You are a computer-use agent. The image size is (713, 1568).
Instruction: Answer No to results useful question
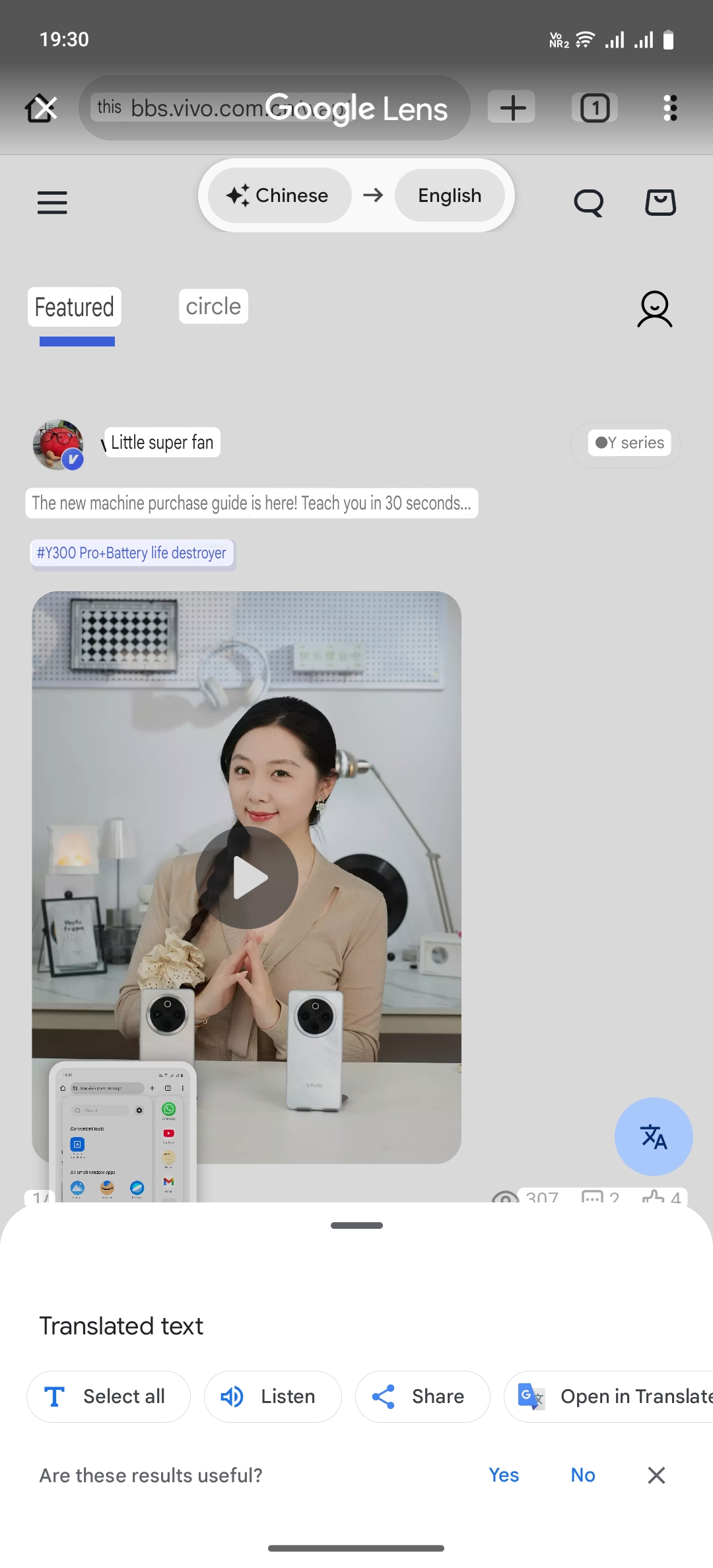(583, 1475)
